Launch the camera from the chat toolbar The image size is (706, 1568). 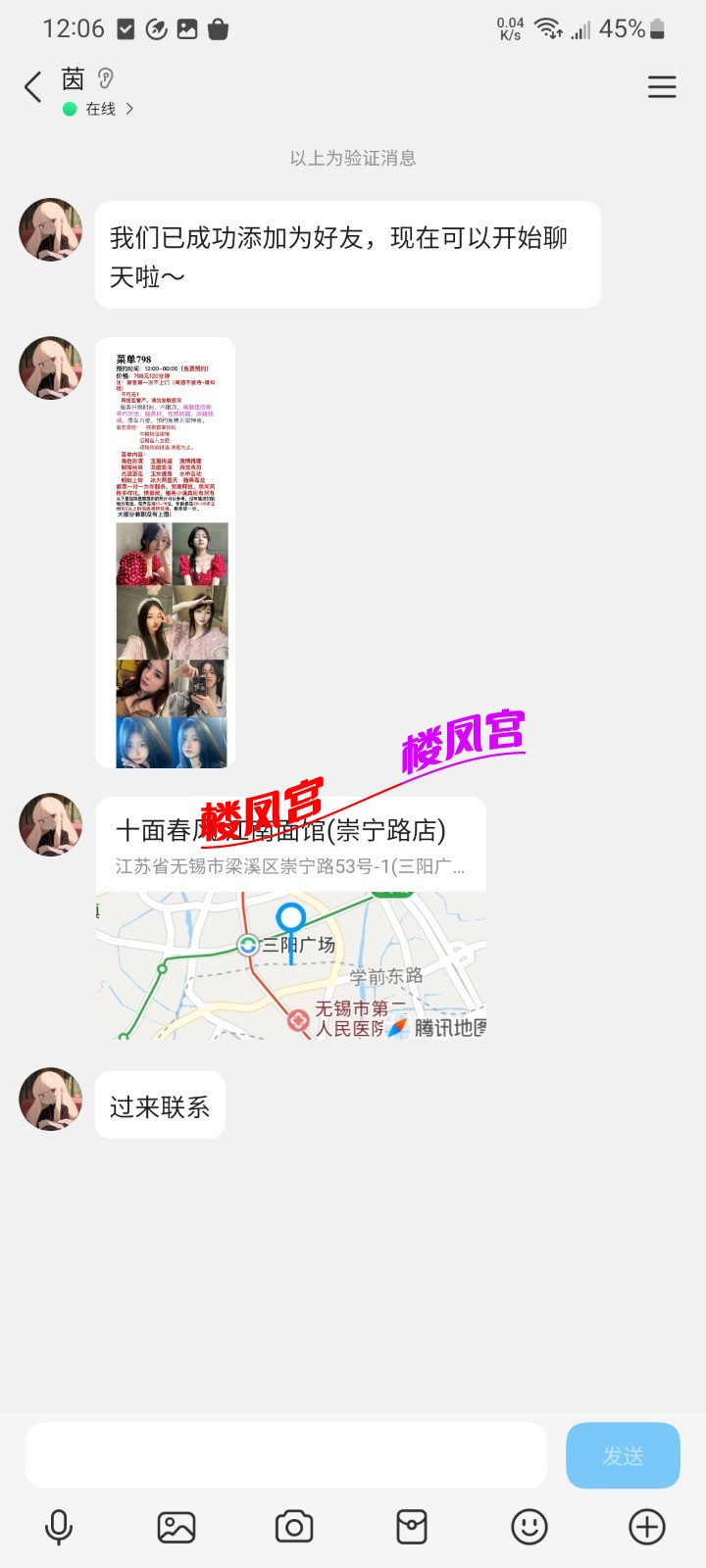click(x=294, y=1527)
